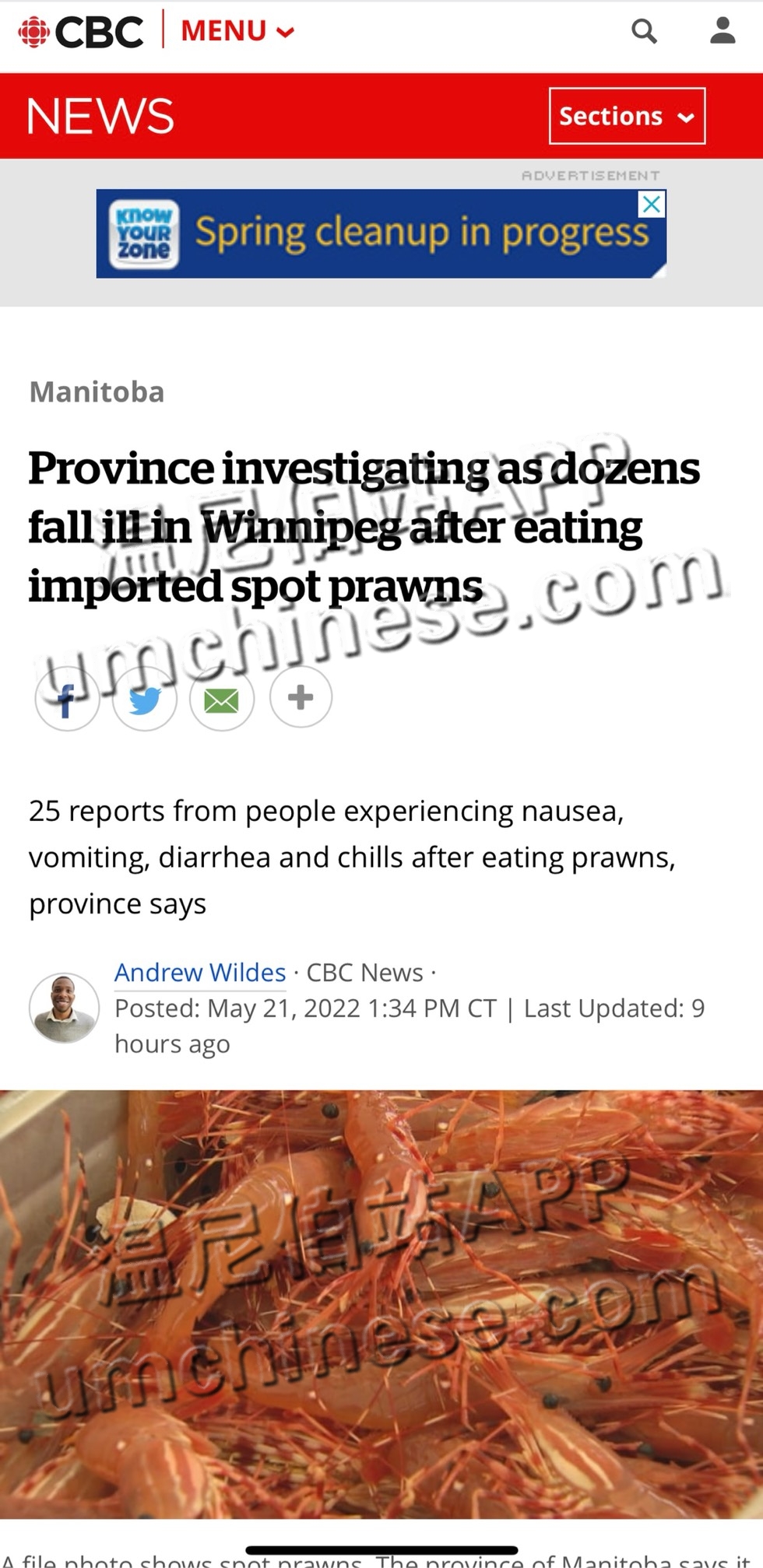The width and height of the screenshot is (763, 1568).
Task: Show more sharing options
Action: [301, 697]
